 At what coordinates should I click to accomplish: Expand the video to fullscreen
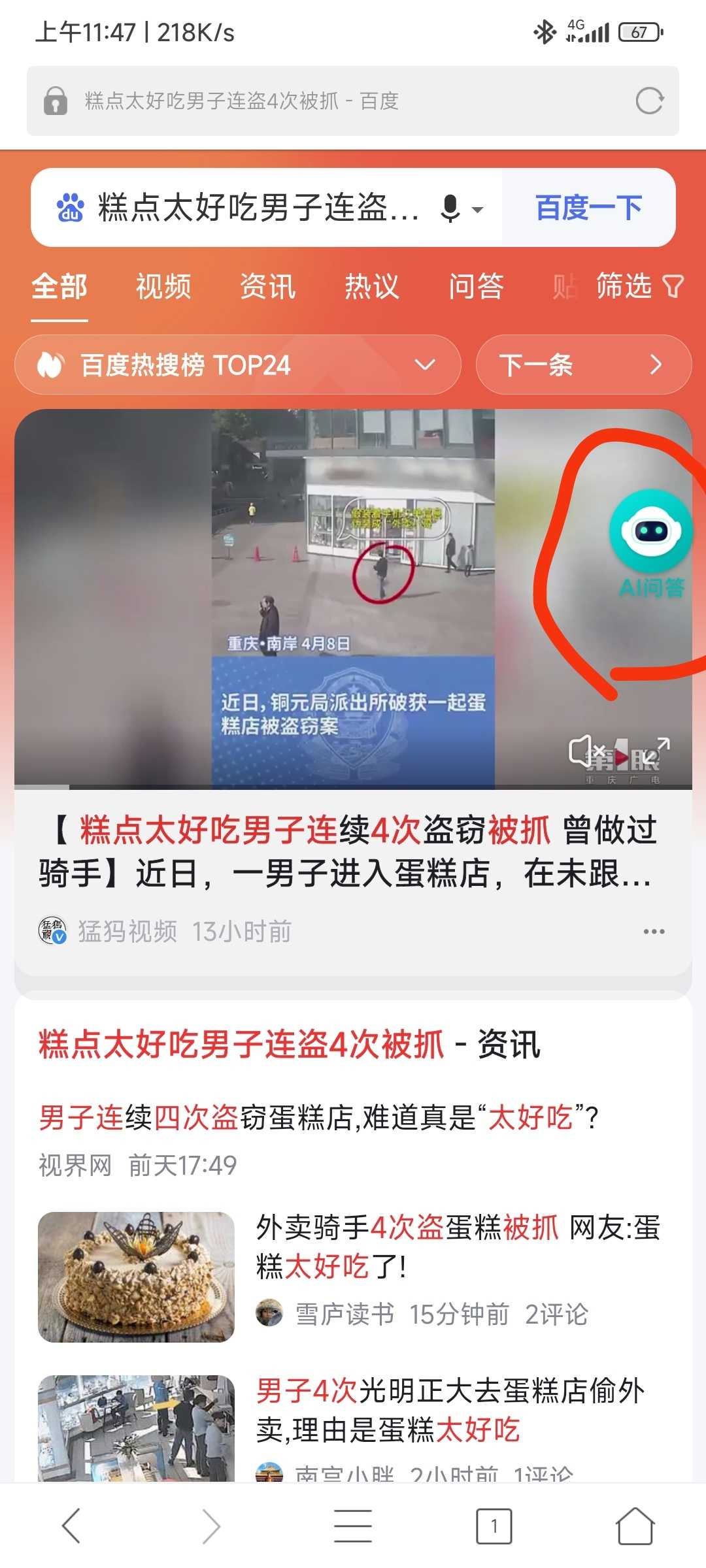tap(657, 750)
